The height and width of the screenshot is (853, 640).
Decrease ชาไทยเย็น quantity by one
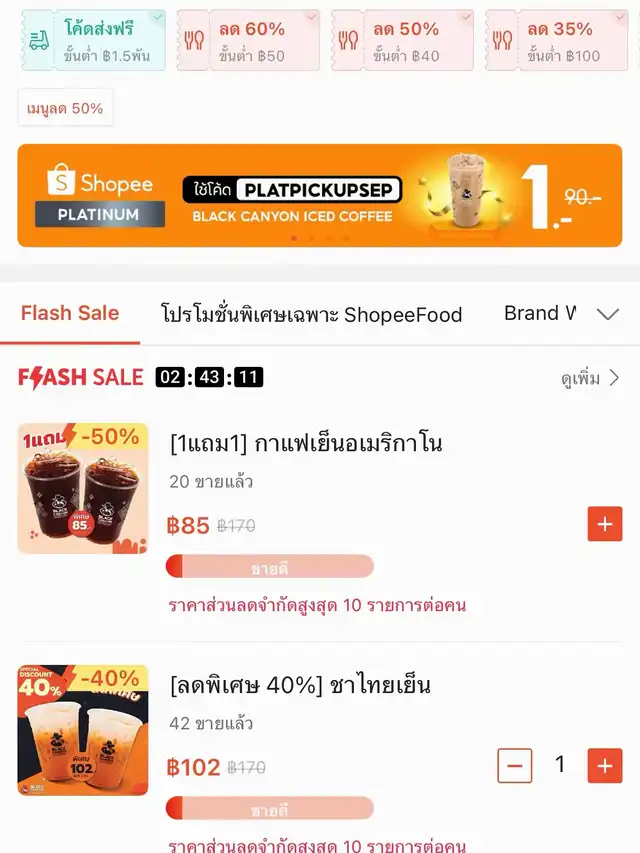click(515, 766)
